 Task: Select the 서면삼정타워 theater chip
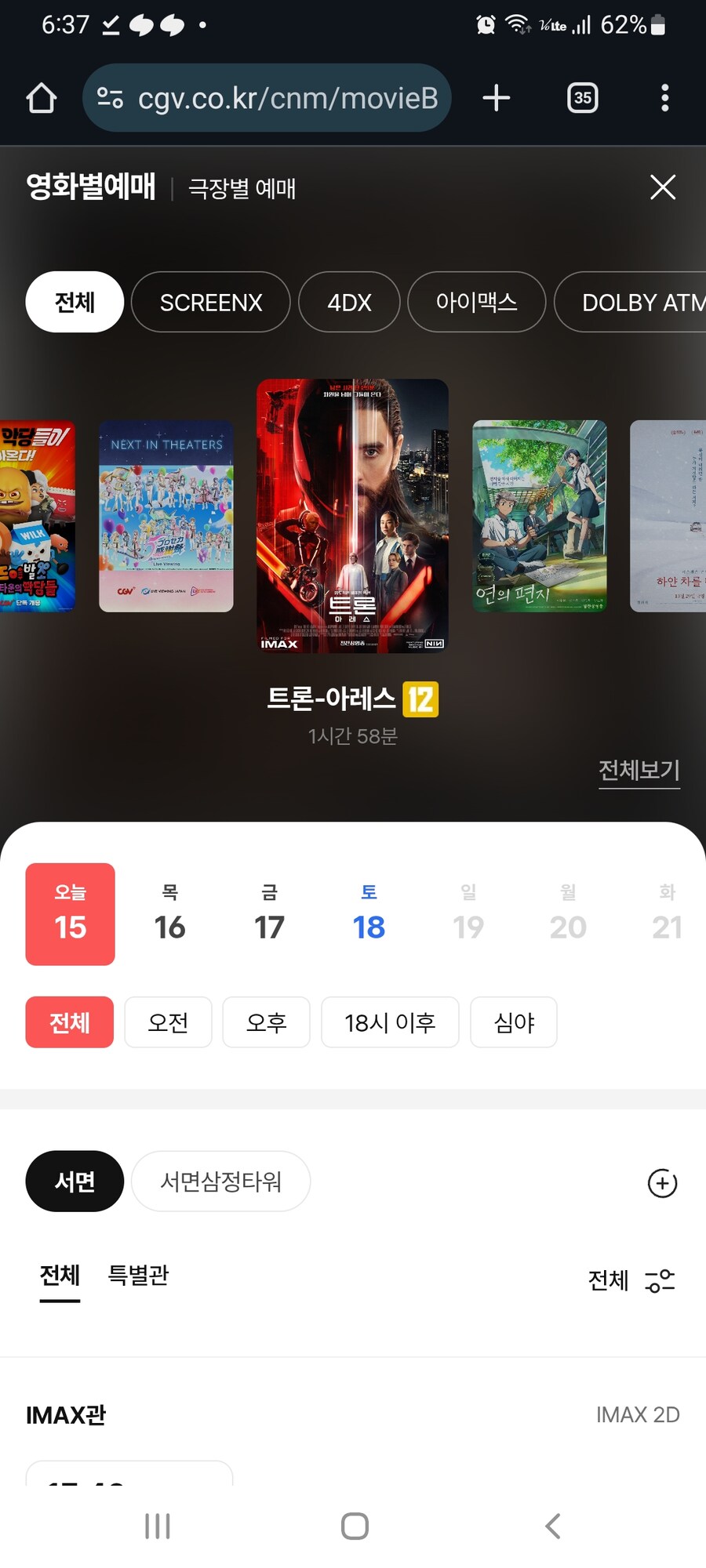click(220, 1181)
